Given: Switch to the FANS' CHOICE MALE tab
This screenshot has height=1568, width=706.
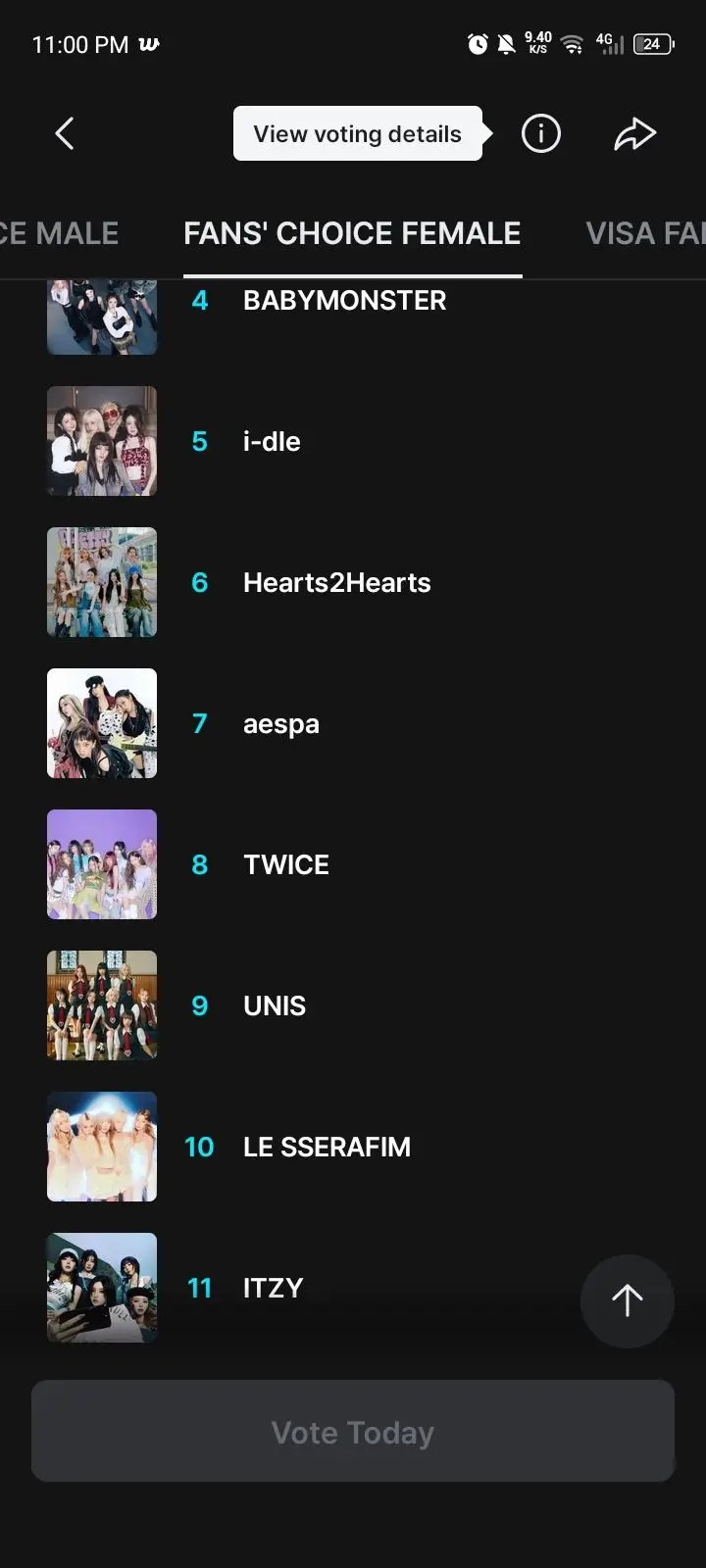Looking at the screenshot, I should 59,233.
